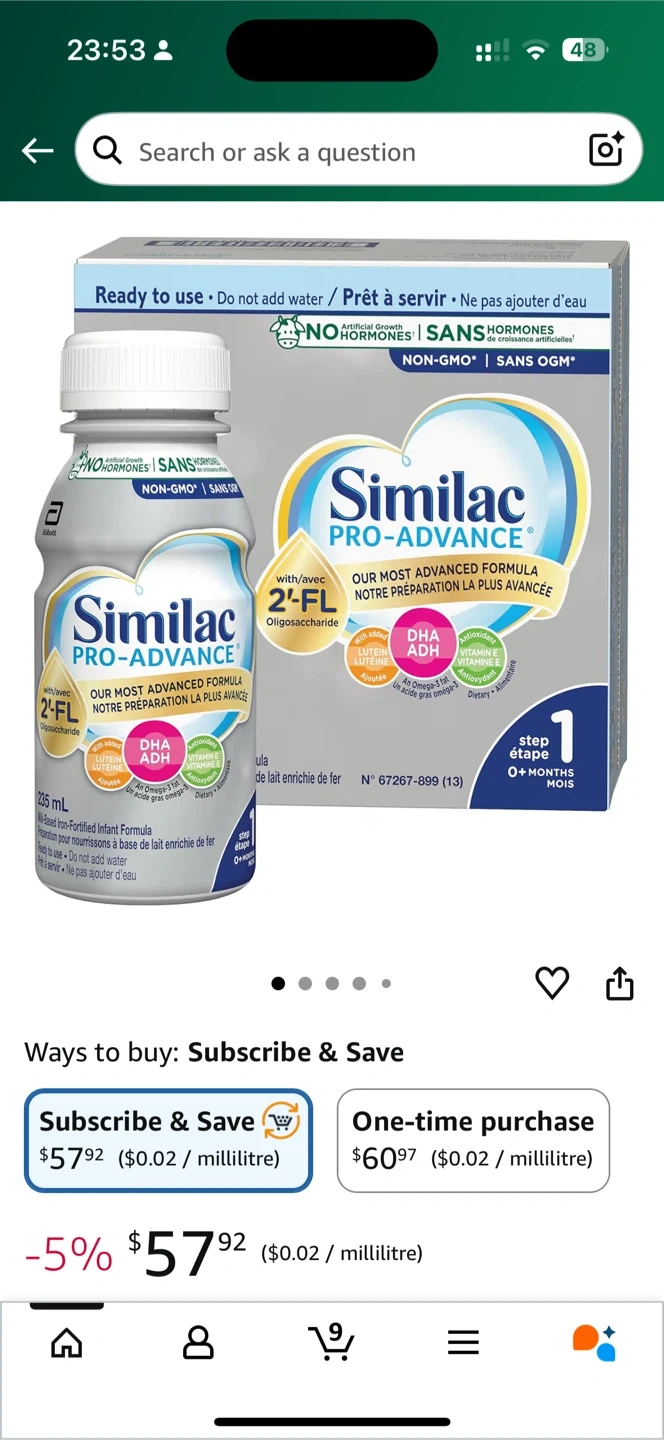
Task: Open the AI assistant chat tab
Action: (594, 1342)
